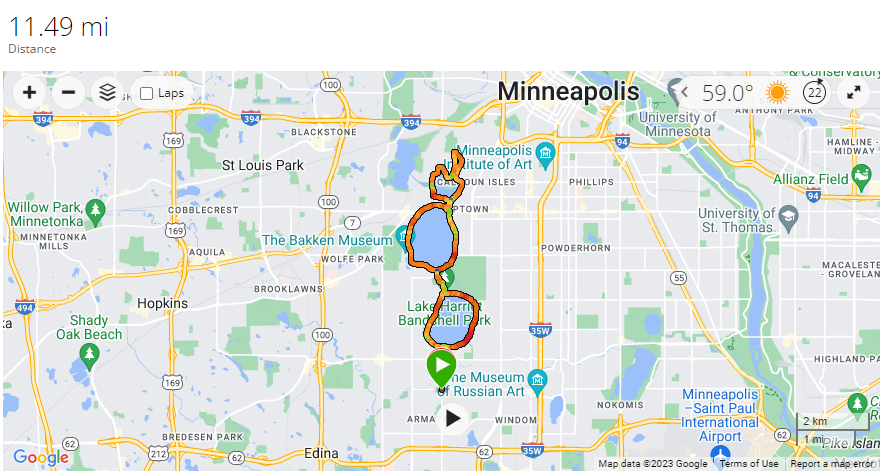Zoom out on the map
The width and height of the screenshot is (887, 475).
pos(68,93)
